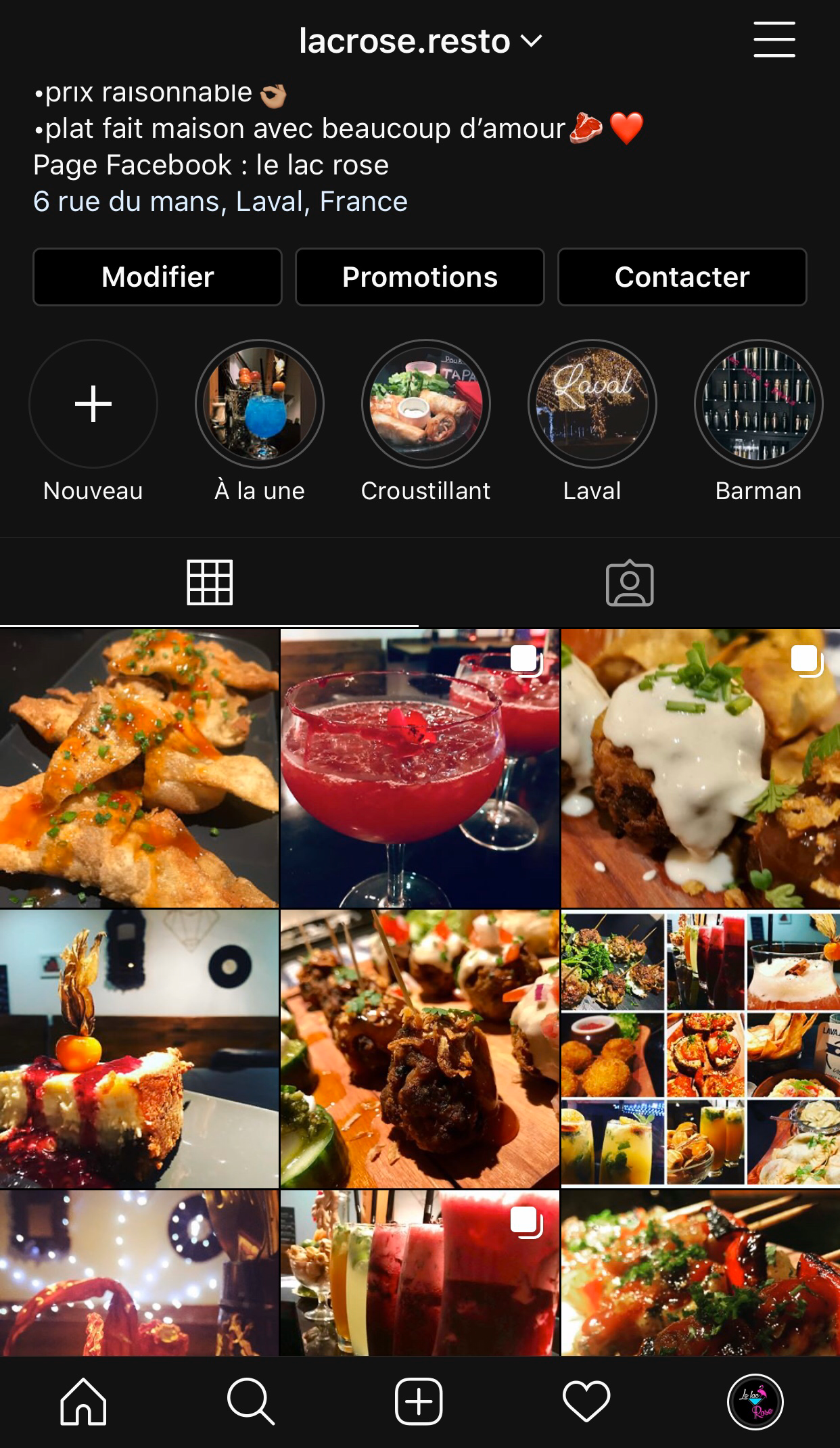
Task: Switch to the tagged photos tab
Action: 630,583
